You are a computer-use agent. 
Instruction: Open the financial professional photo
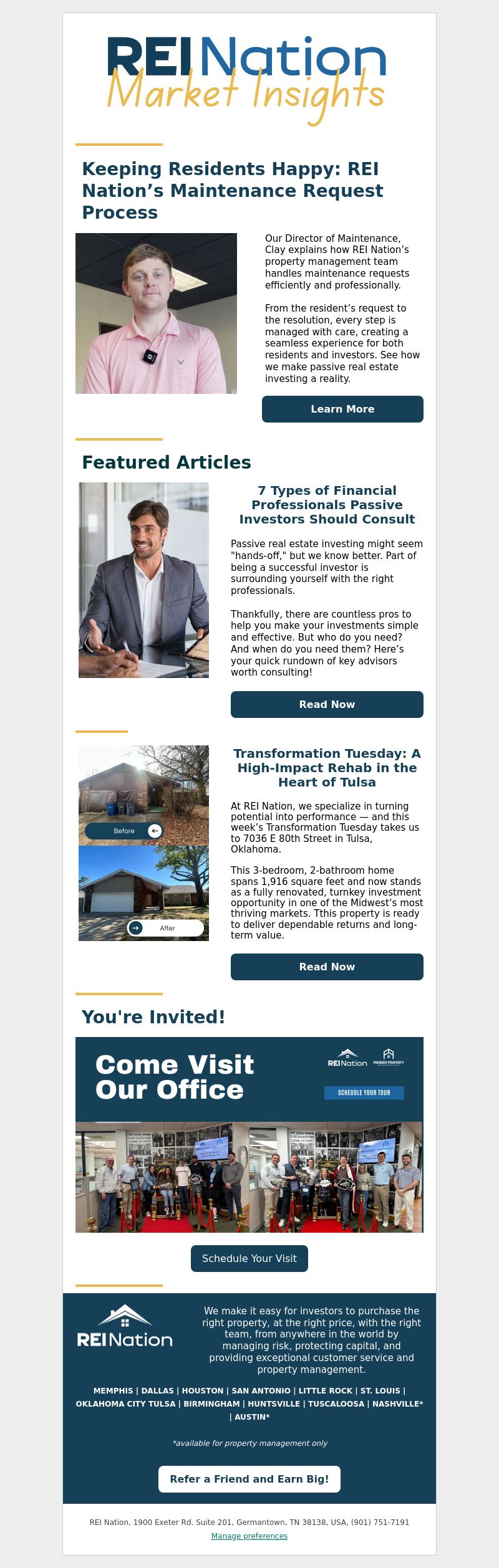pos(143,580)
